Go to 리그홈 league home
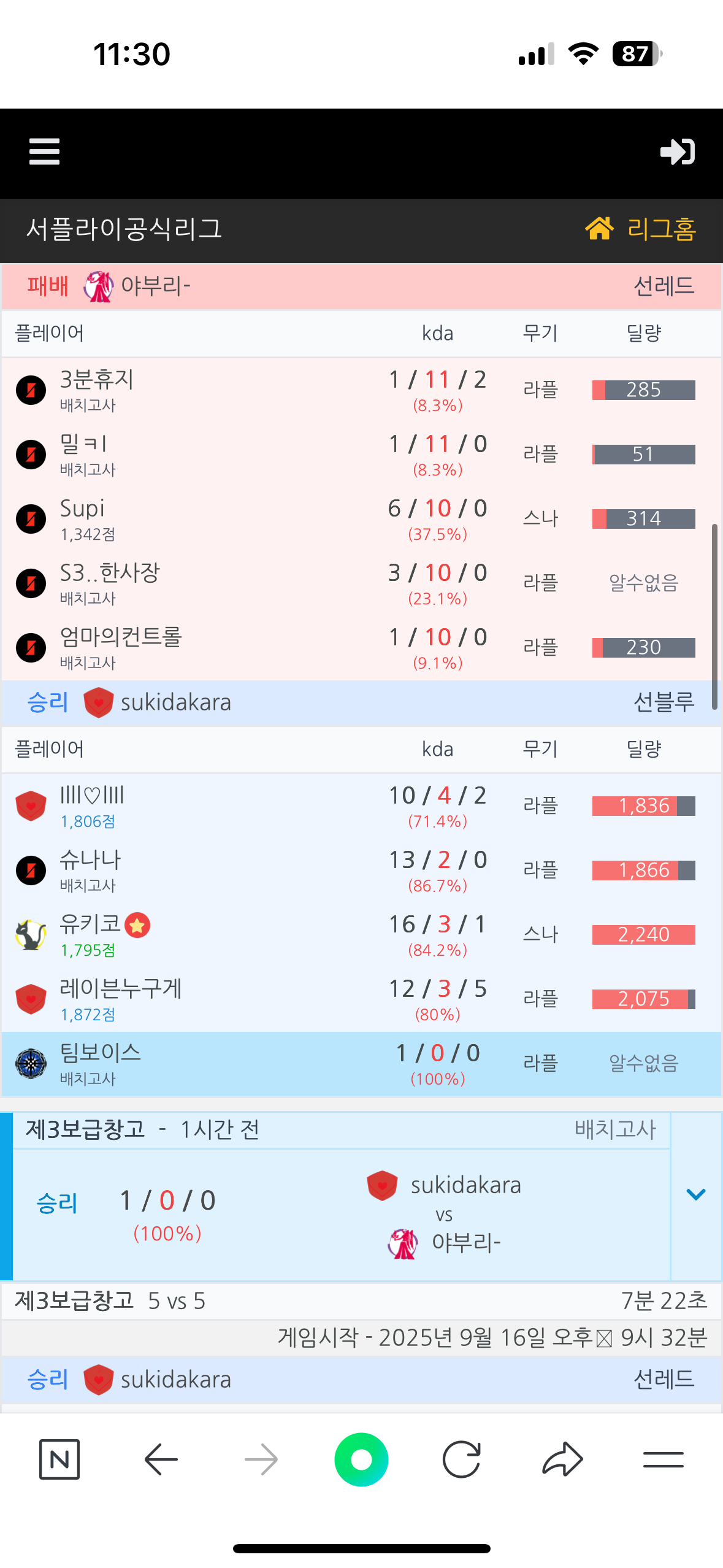Screen dimensions: 723x1568 pos(641,229)
